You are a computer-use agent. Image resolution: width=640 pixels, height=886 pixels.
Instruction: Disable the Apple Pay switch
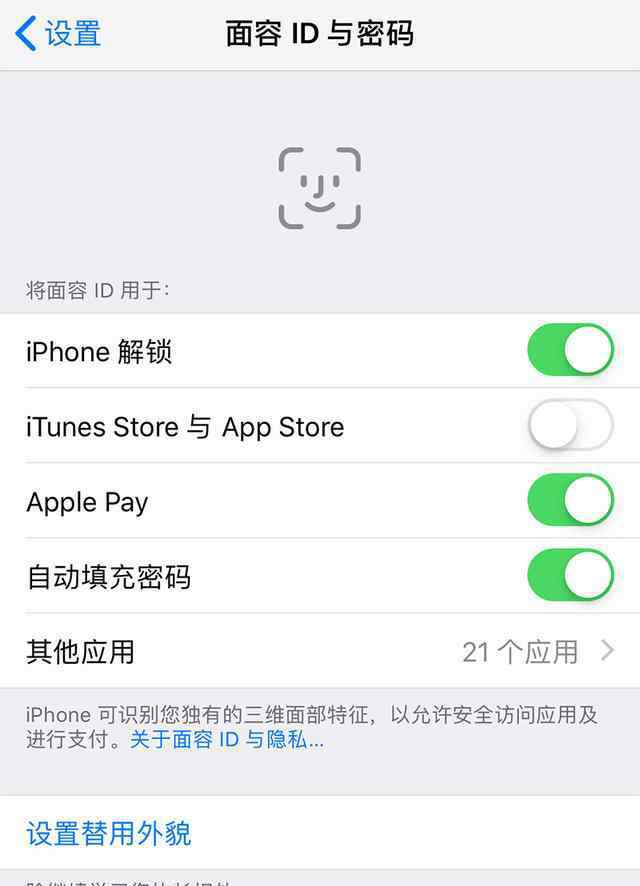coord(569,500)
